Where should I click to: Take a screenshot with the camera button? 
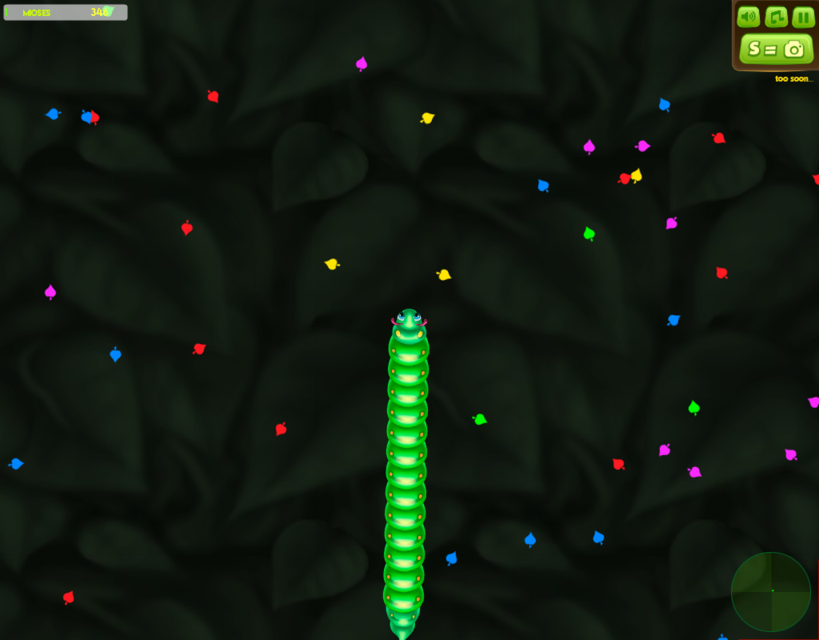pyautogui.click(x=776, y=49)
